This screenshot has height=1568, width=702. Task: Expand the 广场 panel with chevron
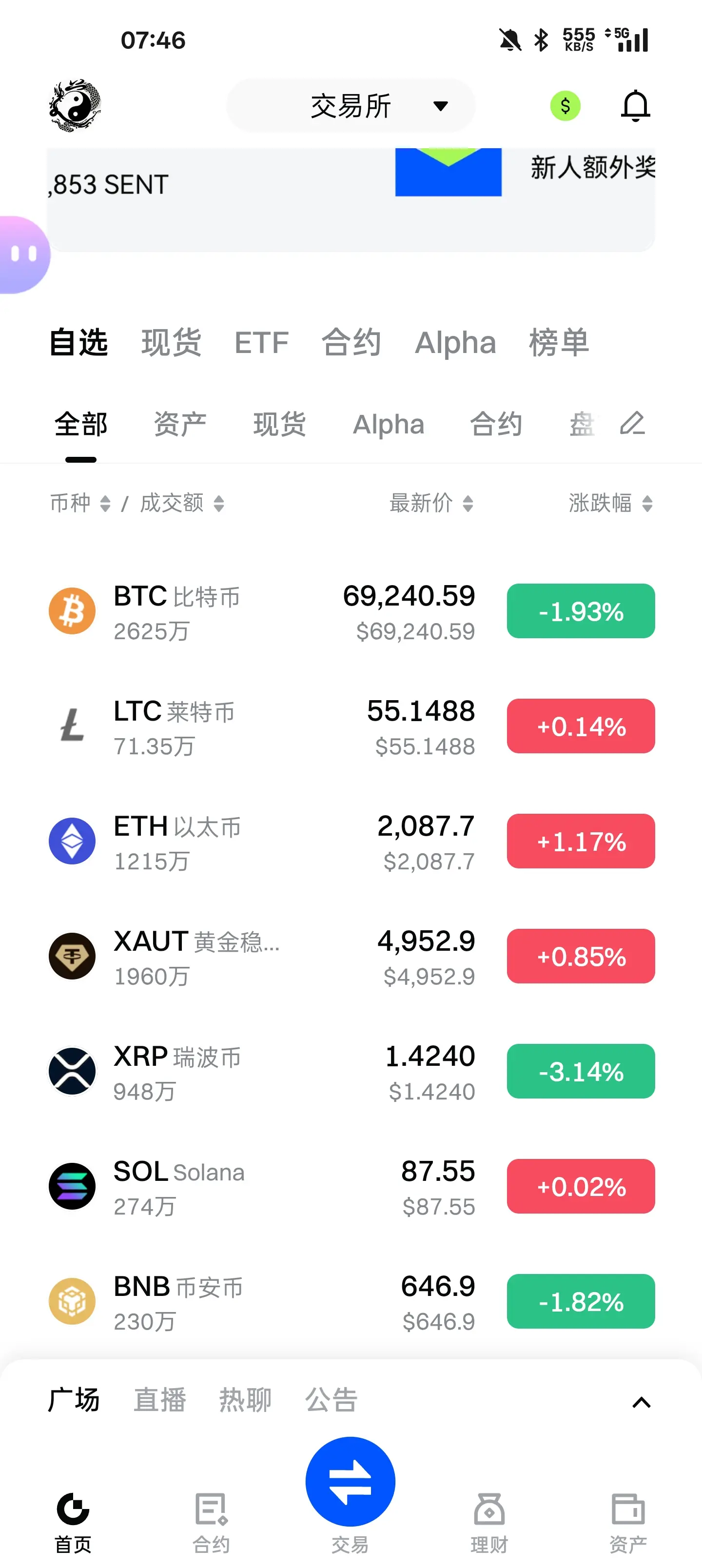(x=641, y=1402)
